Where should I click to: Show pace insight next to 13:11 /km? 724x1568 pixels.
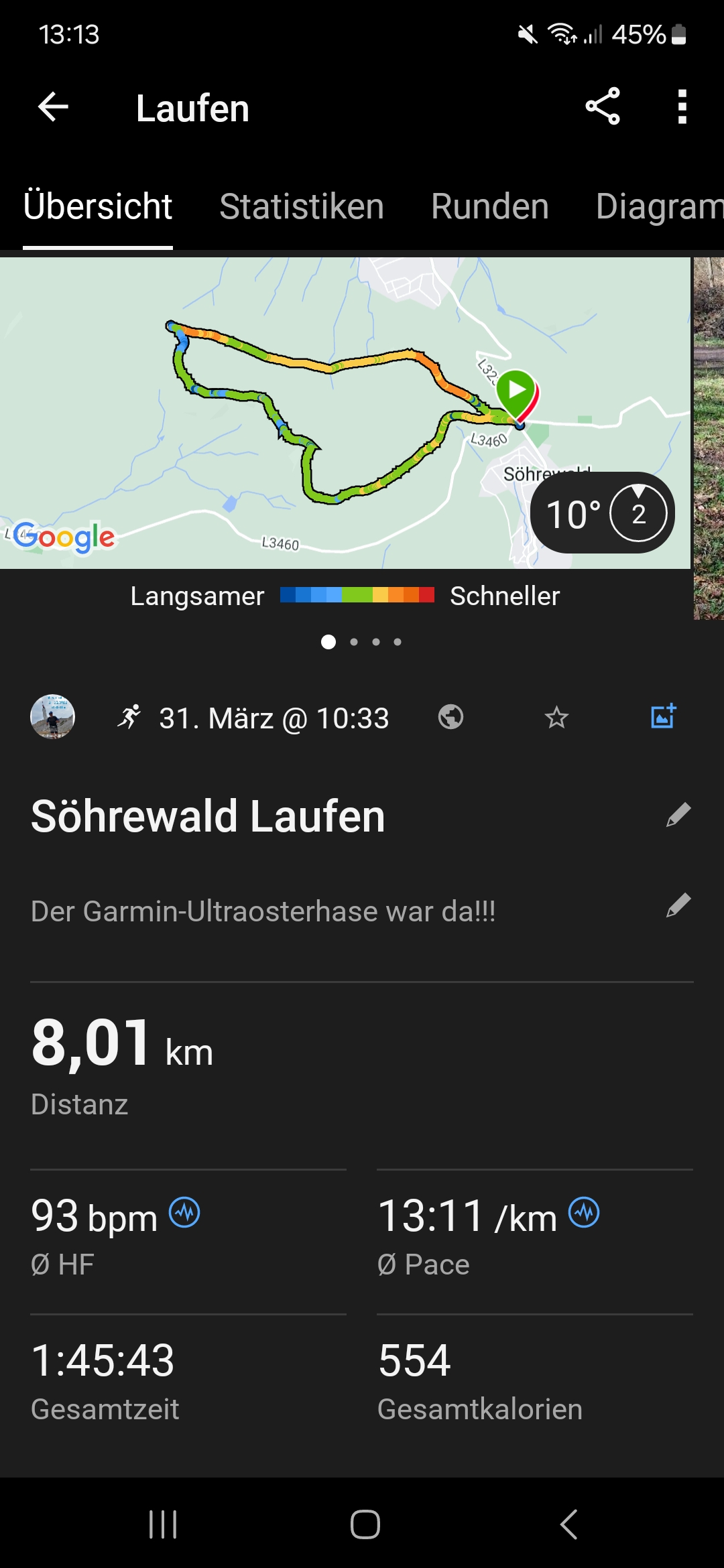584,1212
